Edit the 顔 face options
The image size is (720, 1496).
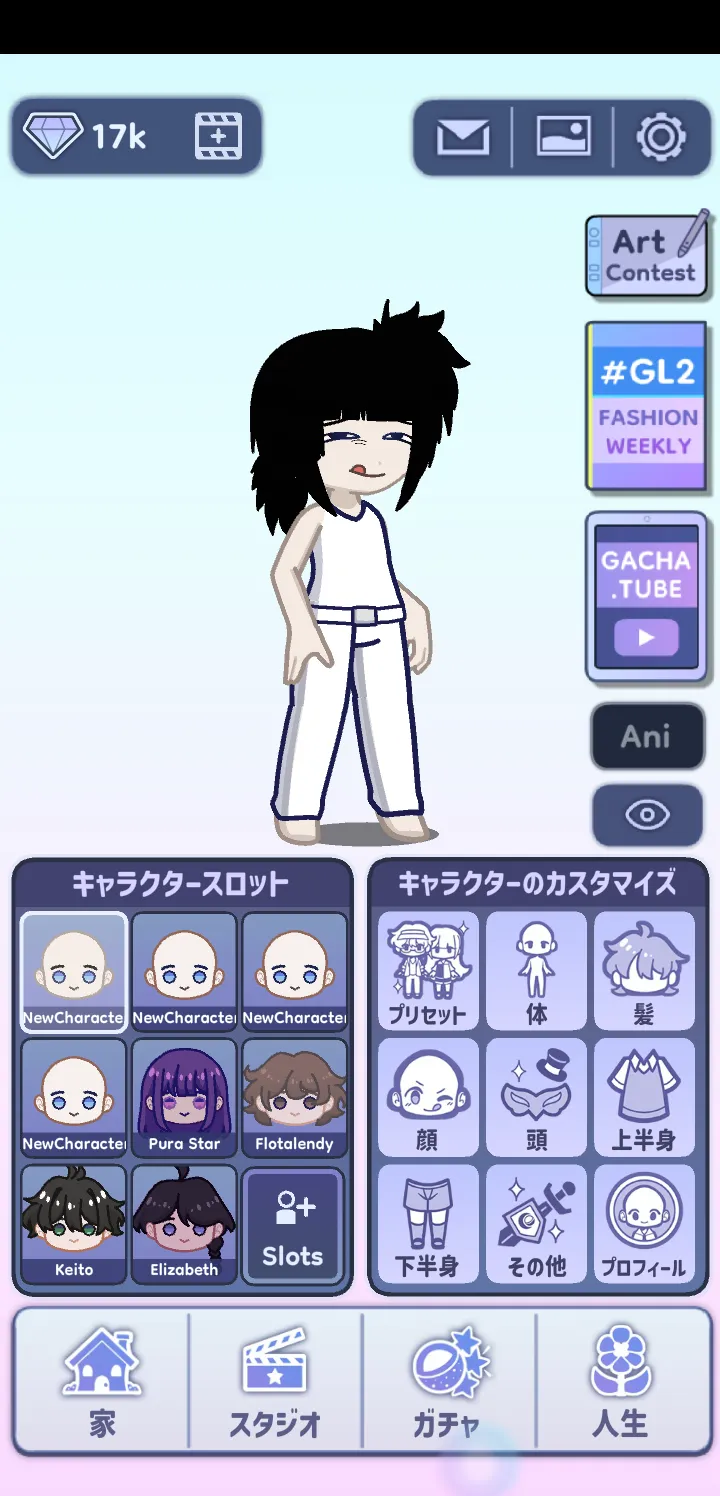pyautogui.click(x=428, y=1097)
